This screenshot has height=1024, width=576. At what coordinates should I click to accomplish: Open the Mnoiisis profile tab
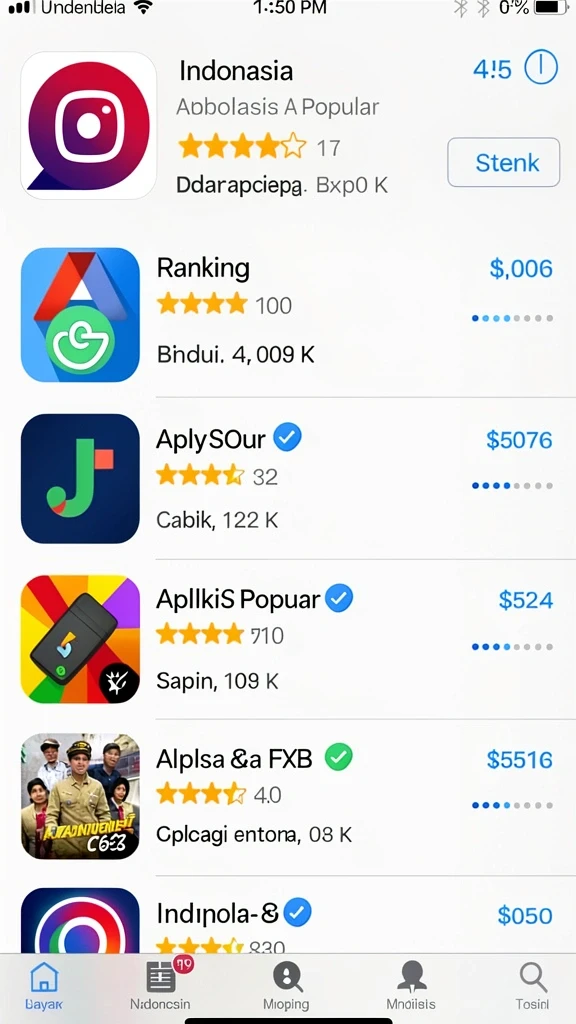[411, 986]
